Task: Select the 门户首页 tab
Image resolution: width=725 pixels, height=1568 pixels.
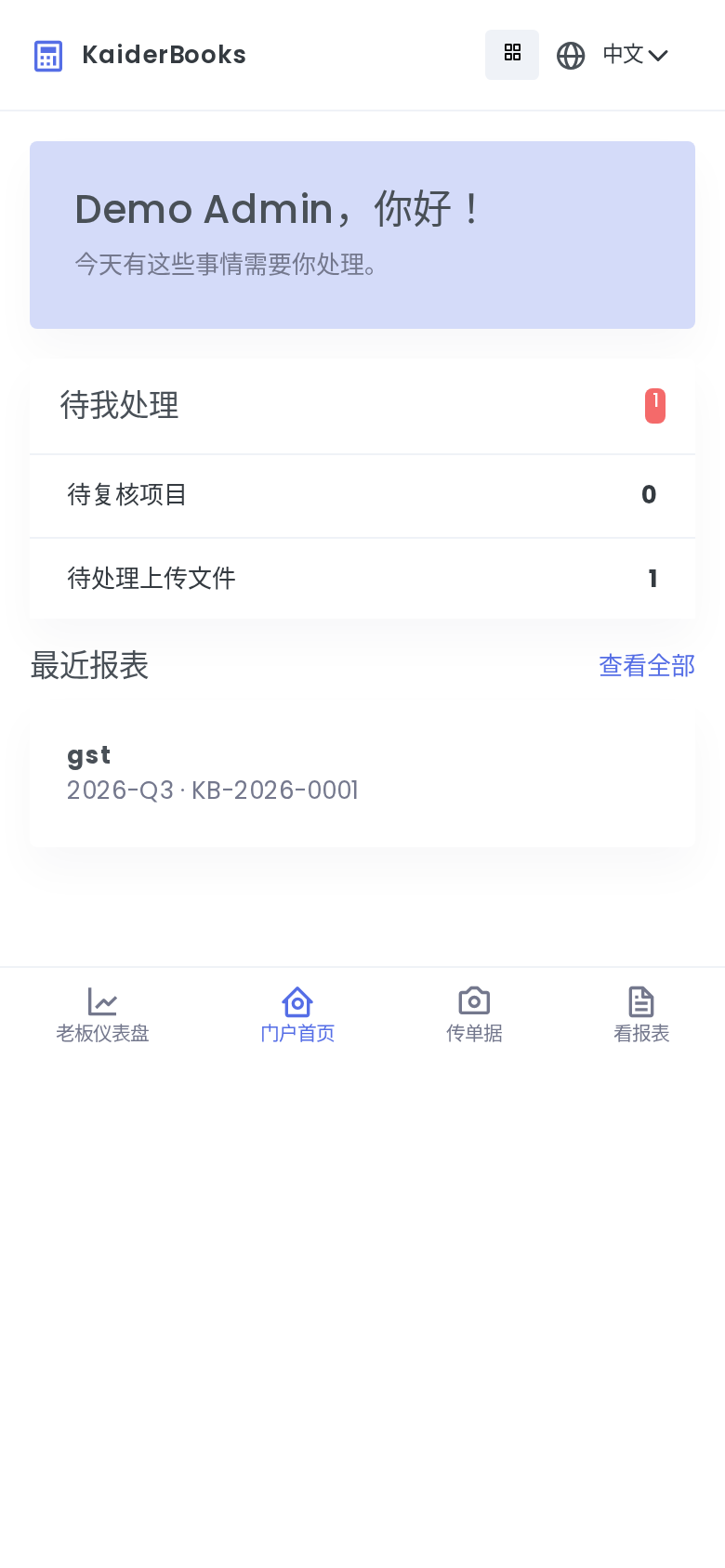Action: (297, 1015)
